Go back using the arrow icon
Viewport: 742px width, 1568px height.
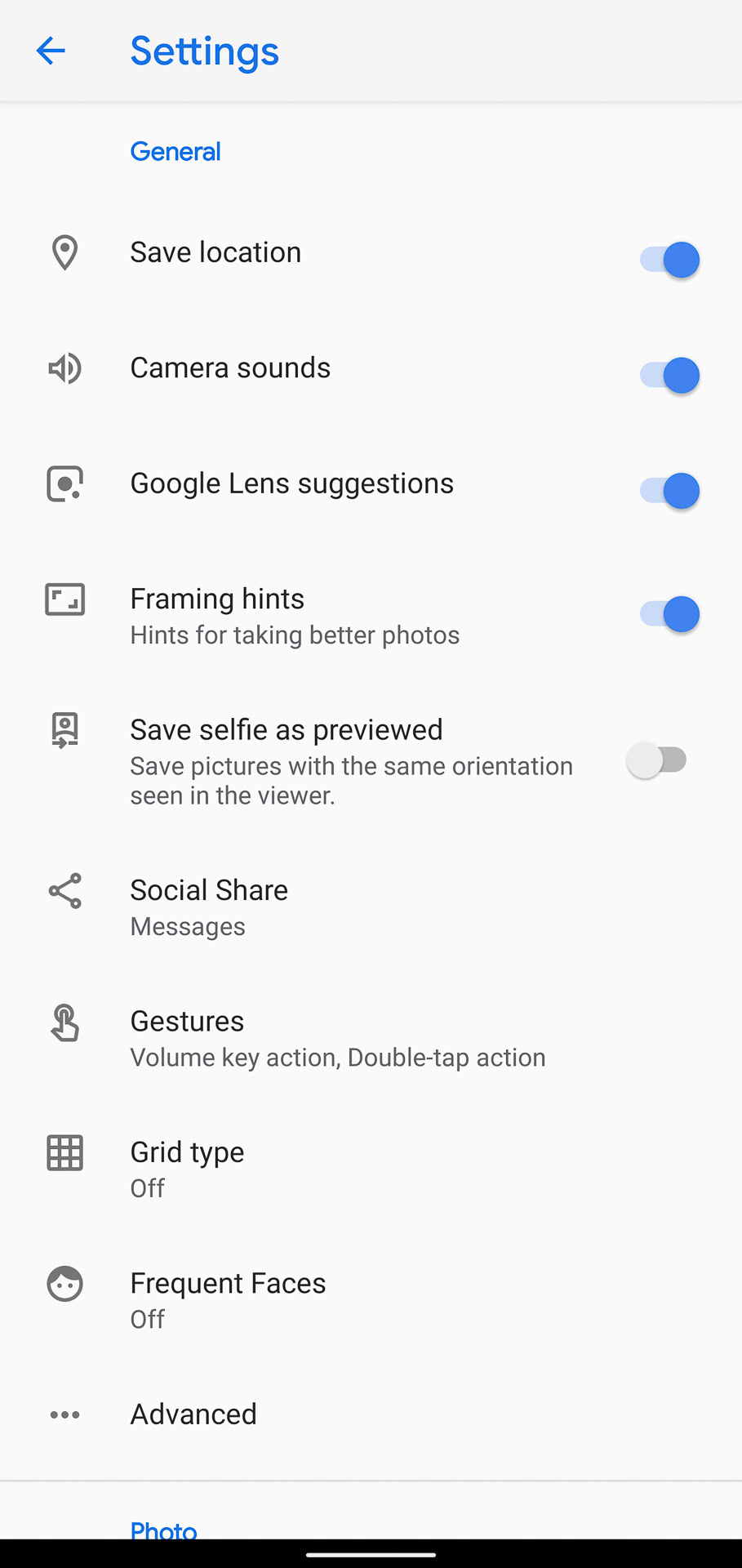pyautogui.click(x=51, y=51)
